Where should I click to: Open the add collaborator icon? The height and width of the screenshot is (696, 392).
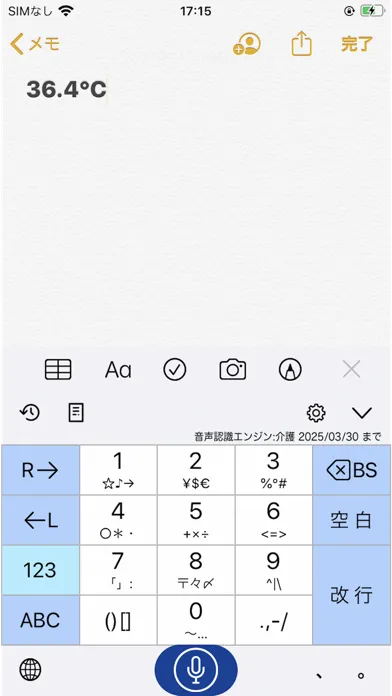(x=247, y=44)
